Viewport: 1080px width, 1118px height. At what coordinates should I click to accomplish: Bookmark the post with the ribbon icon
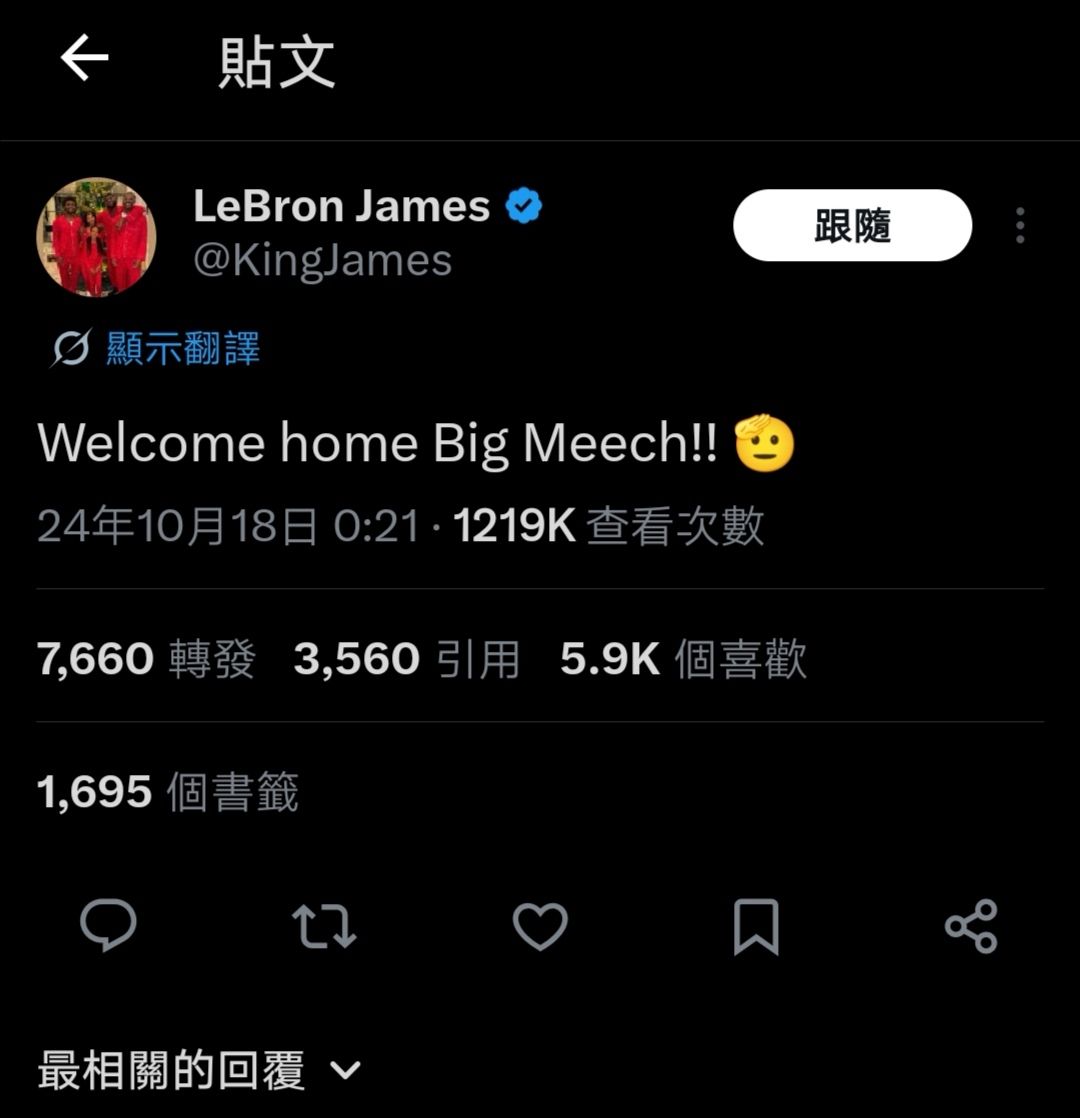coord(755,925)
